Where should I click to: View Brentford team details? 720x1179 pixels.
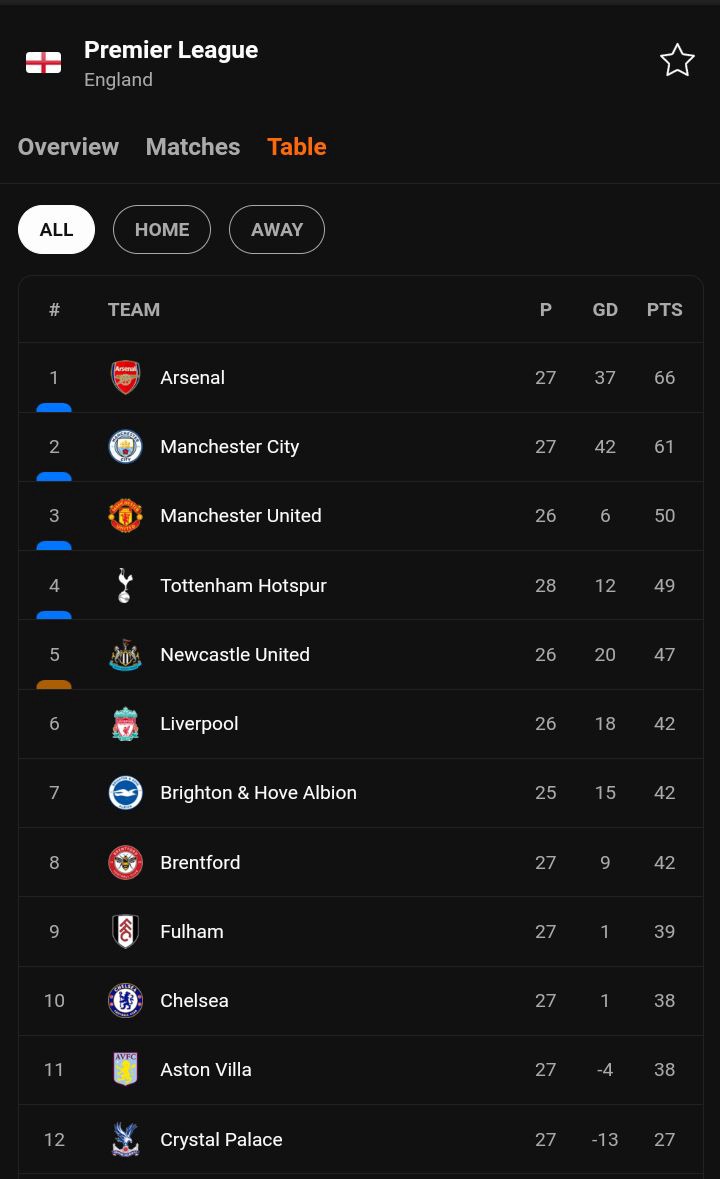tap(361, 862)
